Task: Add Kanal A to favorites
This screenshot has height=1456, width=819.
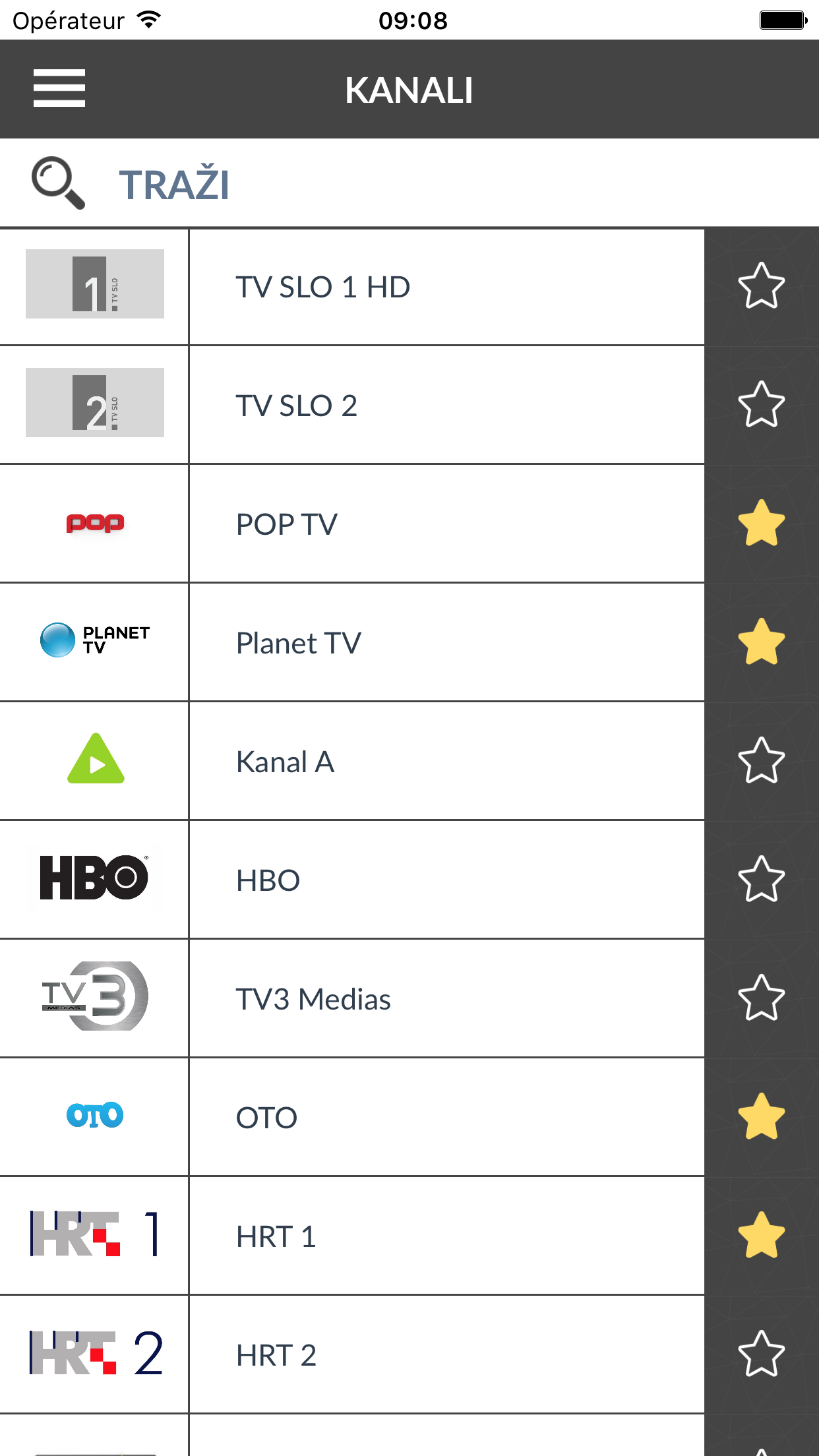Action: point(762,760)
